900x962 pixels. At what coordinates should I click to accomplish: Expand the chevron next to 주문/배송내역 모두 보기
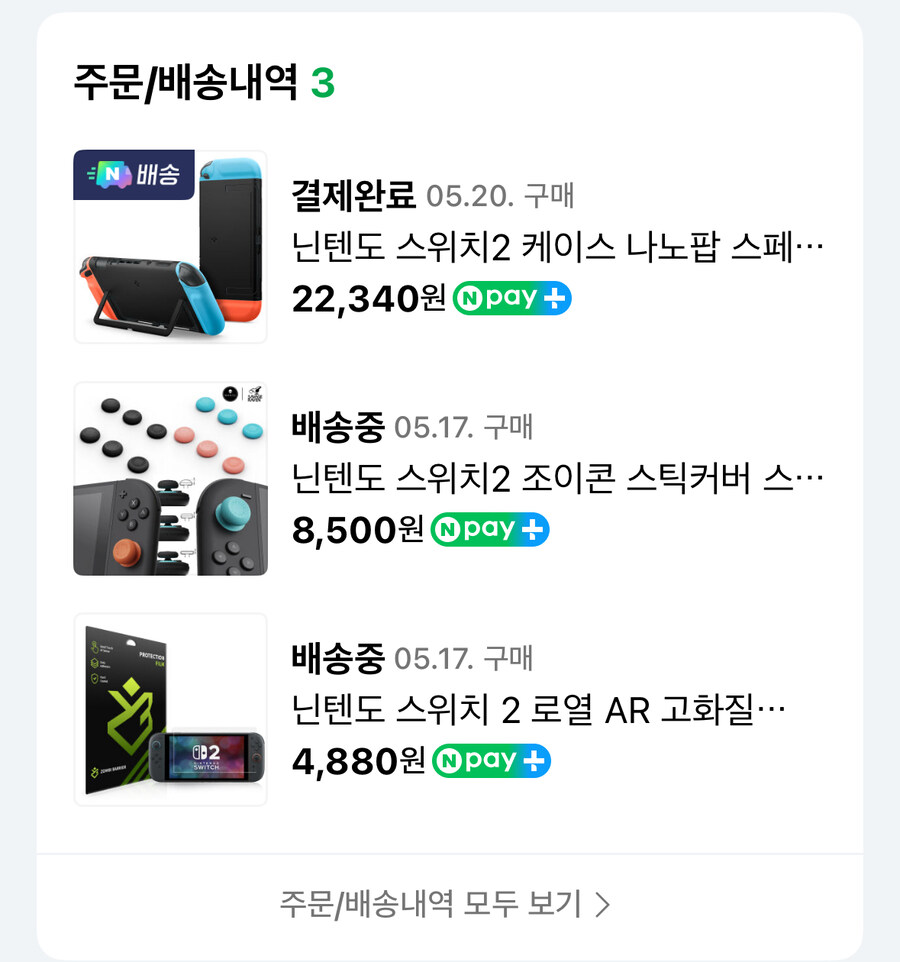(604, 903)
